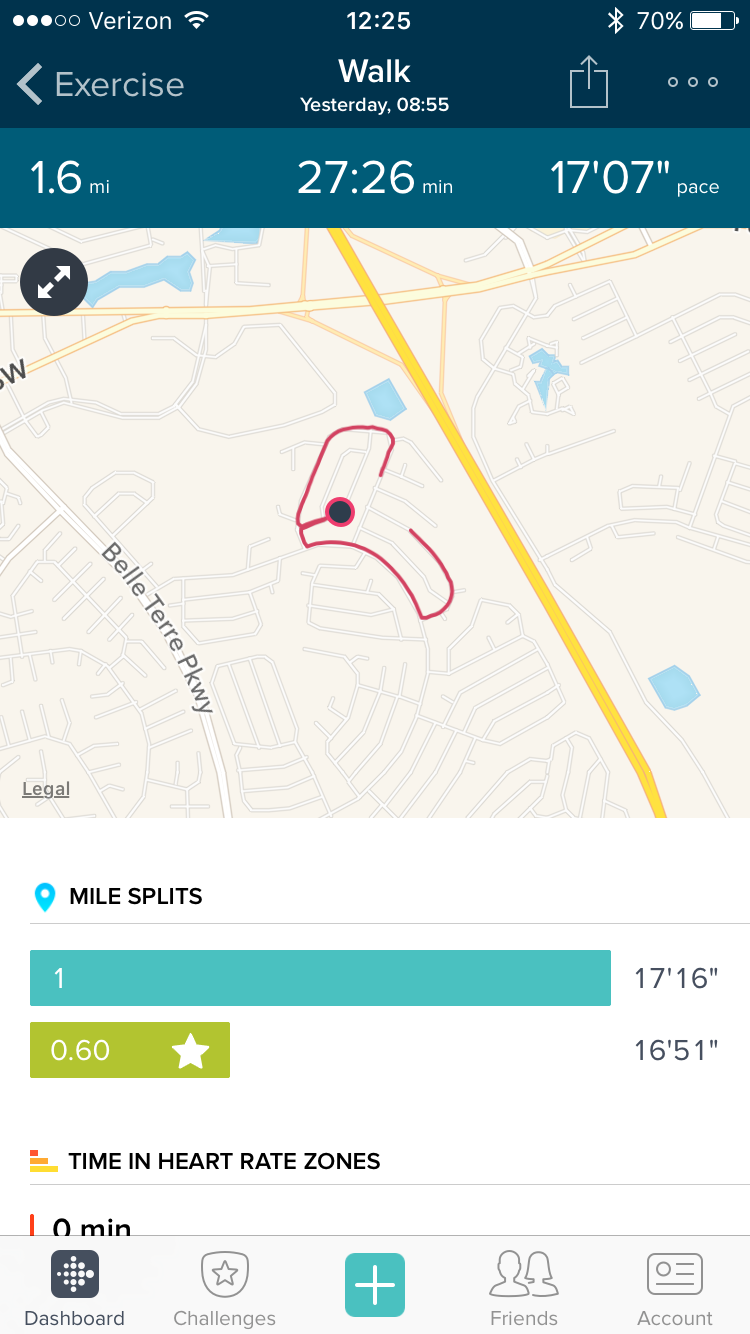Viewport: 750px width, 1334px height.
Task: Expand the map to full screen
Action: tap(54, 282)
